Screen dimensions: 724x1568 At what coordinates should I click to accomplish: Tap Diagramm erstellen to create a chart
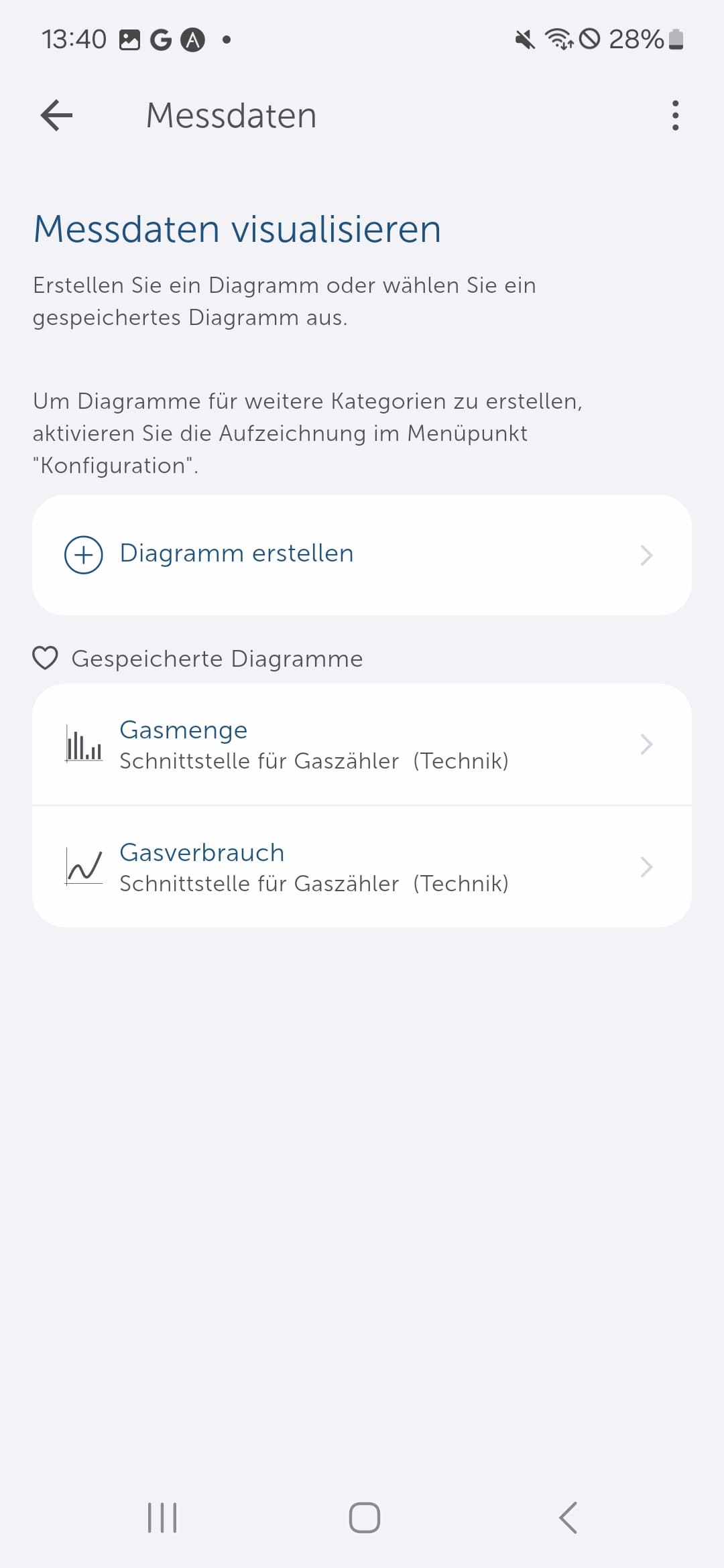pos(362,555)
